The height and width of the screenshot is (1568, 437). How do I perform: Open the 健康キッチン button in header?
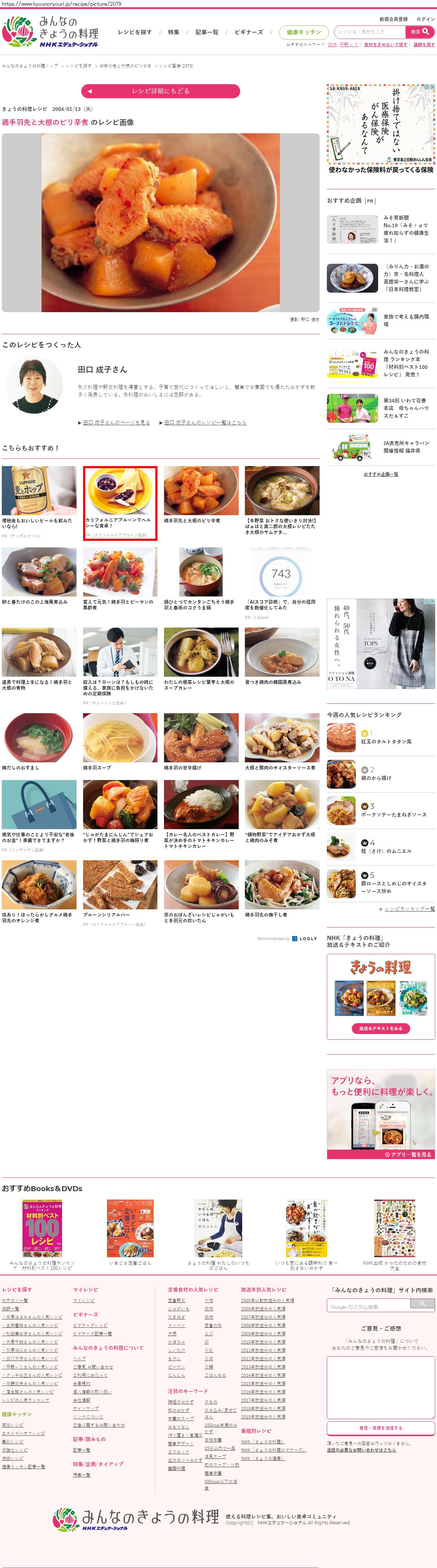(x=303, y=32)
